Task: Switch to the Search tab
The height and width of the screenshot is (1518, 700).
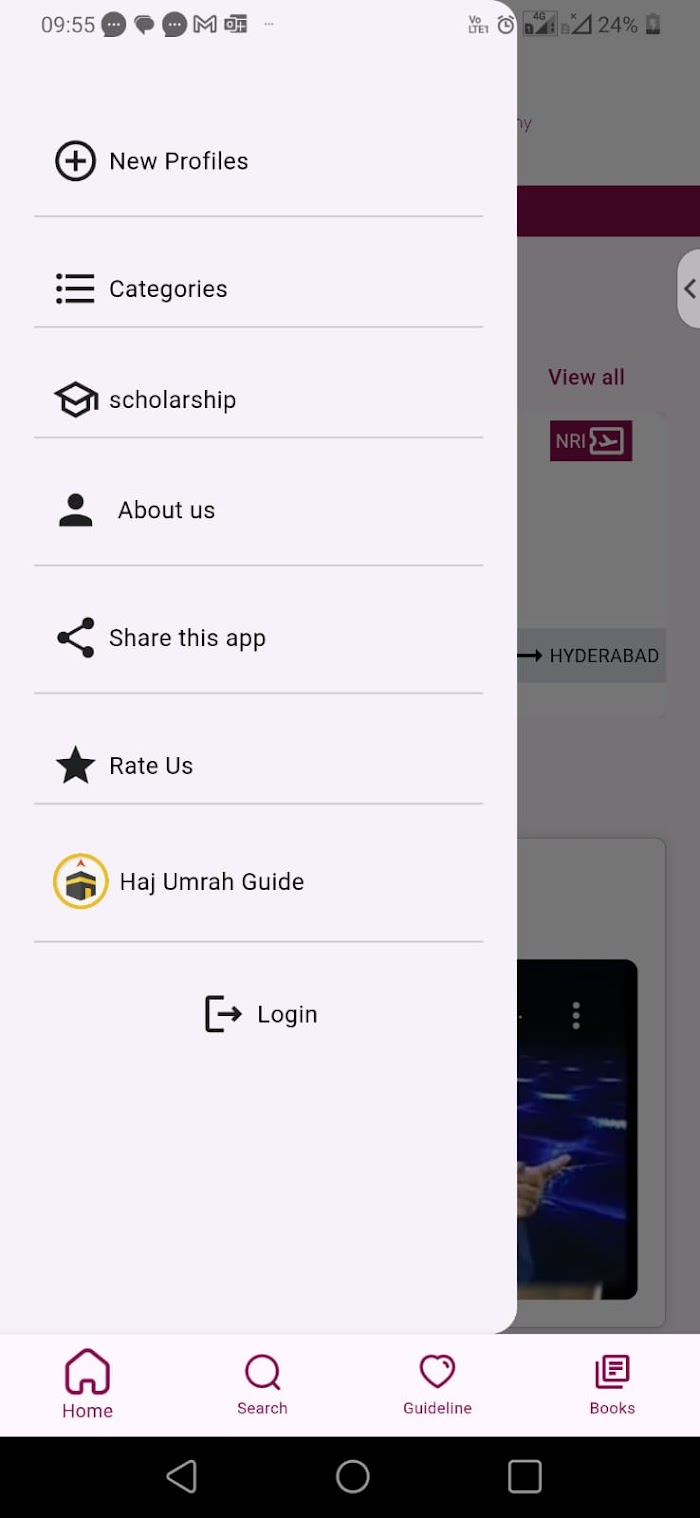Action: point(262,1384)
